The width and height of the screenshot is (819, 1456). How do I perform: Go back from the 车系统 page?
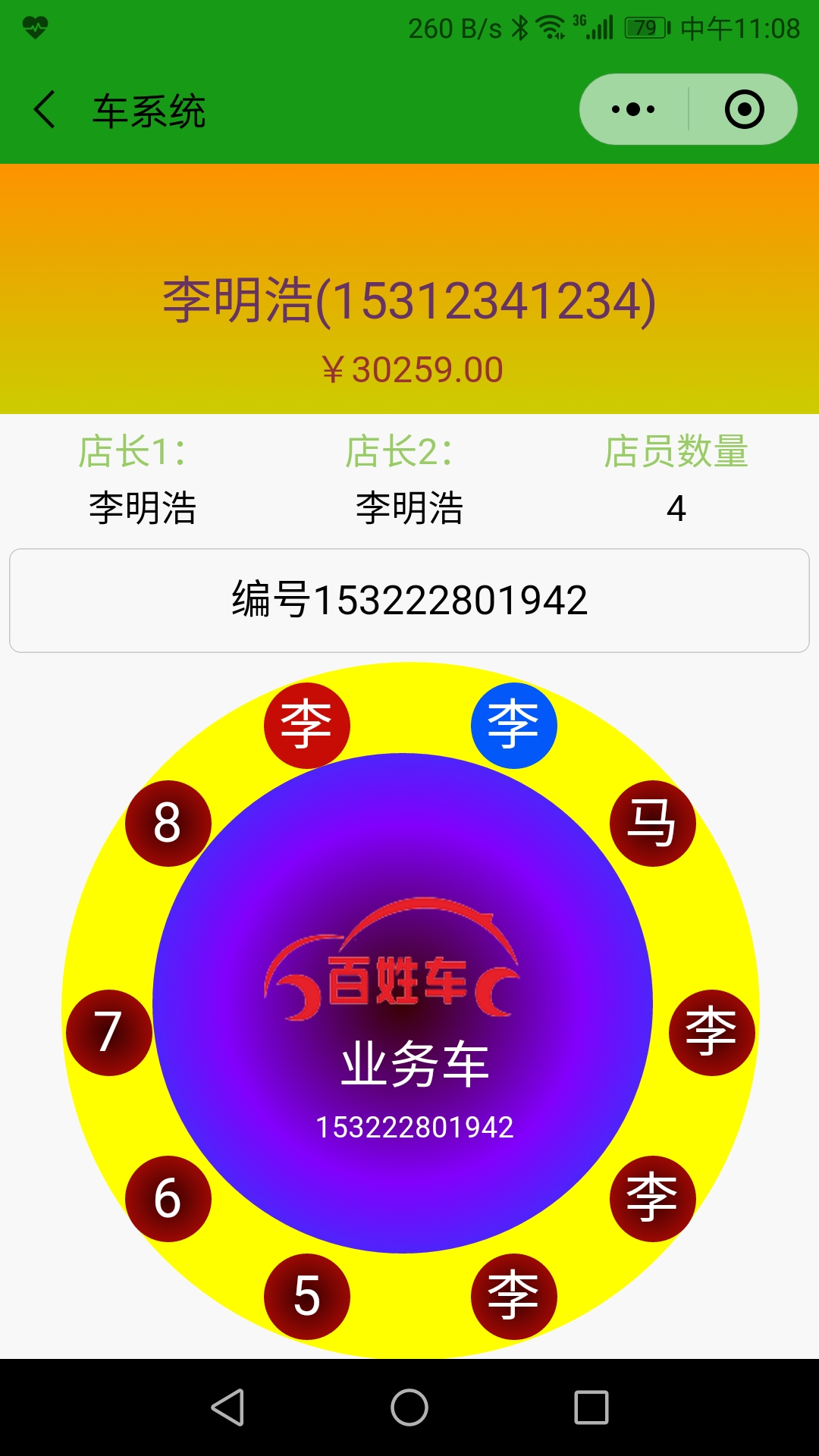[x=45, y=110]
